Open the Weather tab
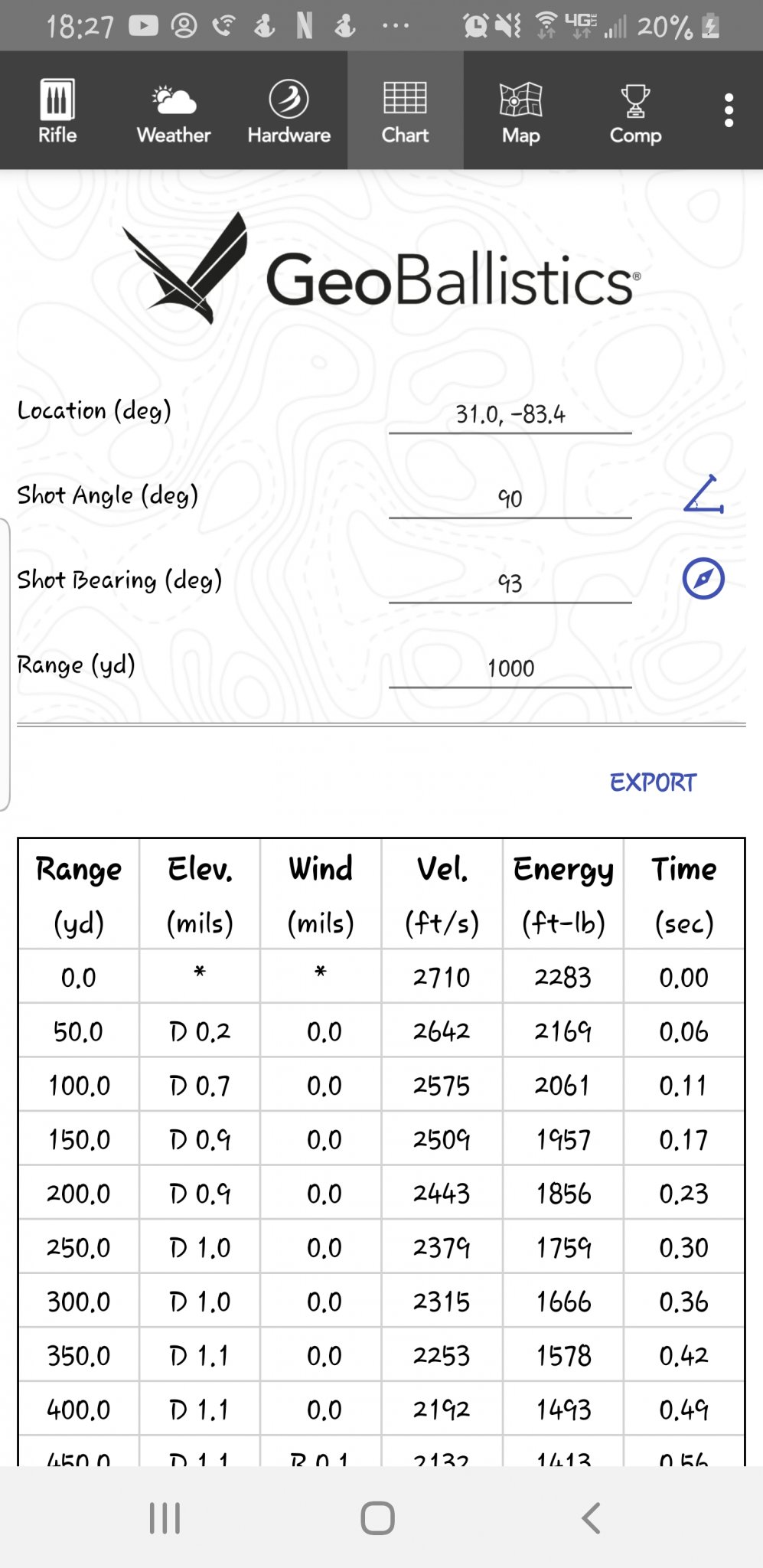Image resolution: width=763 pixels, height=1568 pixels. [x=174, y=111]
